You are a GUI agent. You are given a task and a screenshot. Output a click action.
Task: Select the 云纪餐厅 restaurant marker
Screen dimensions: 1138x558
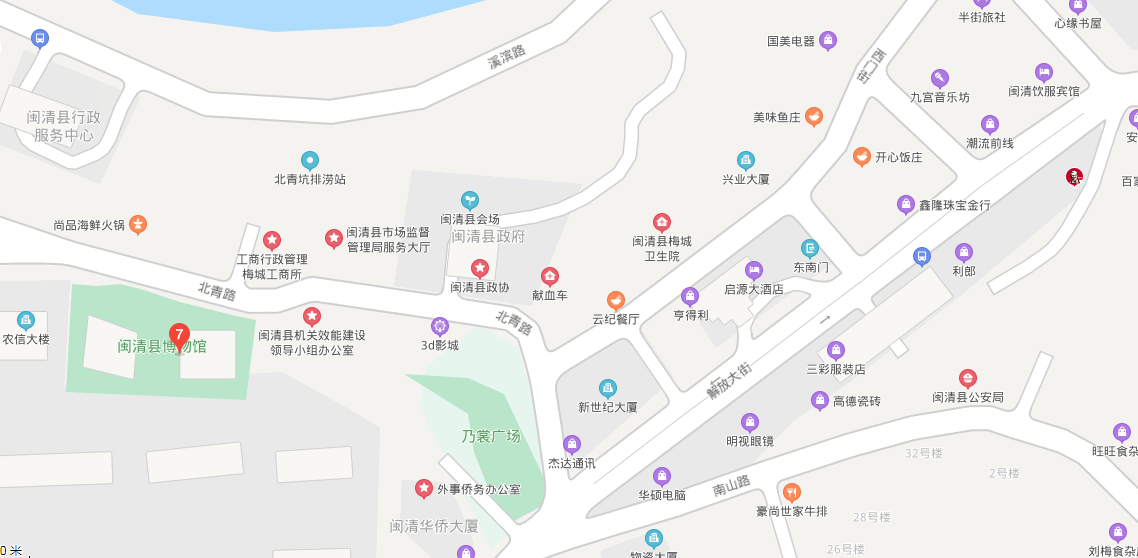(x=616, y=300)
